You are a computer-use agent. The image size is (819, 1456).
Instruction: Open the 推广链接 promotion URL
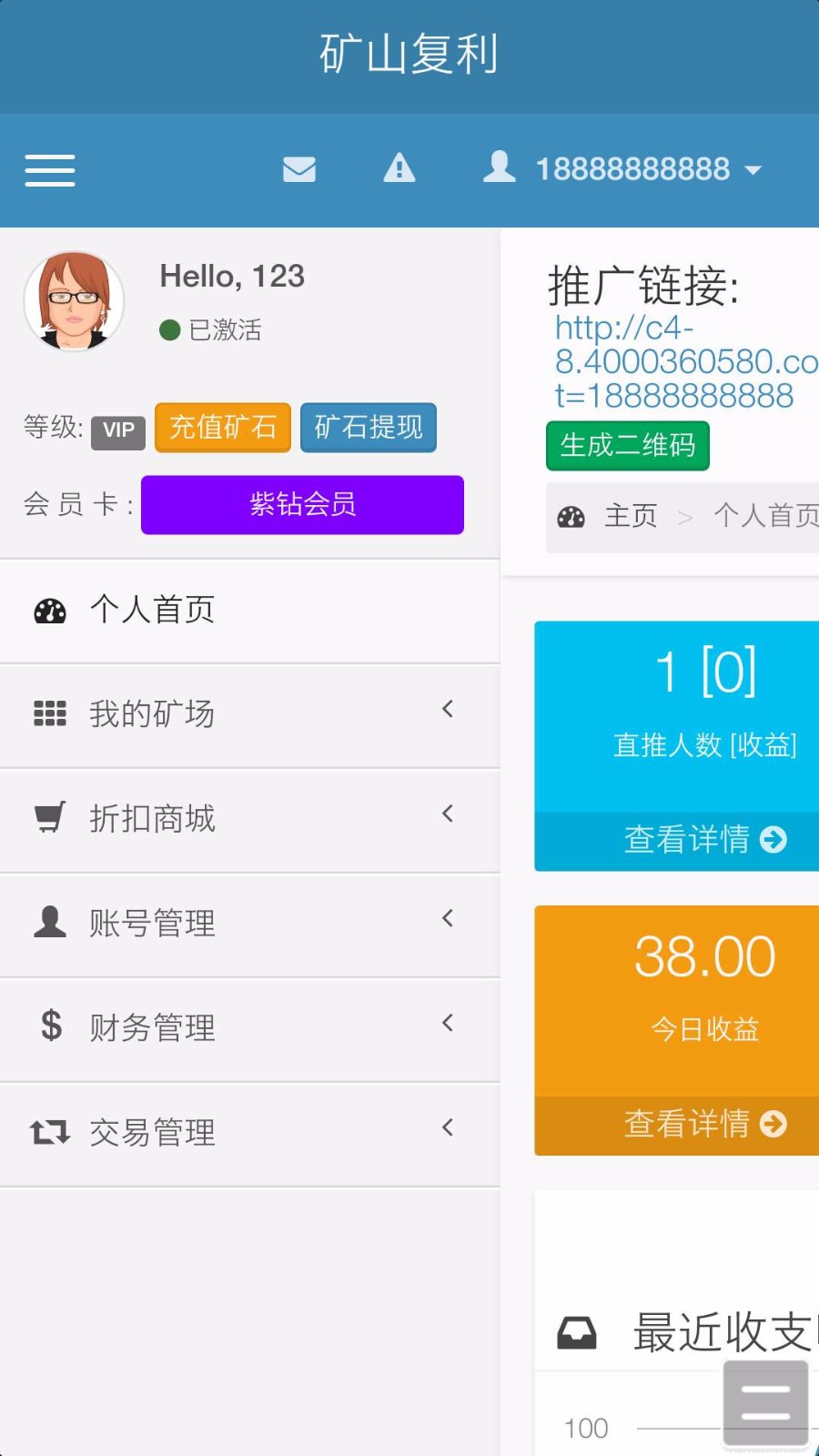(685, 361)
